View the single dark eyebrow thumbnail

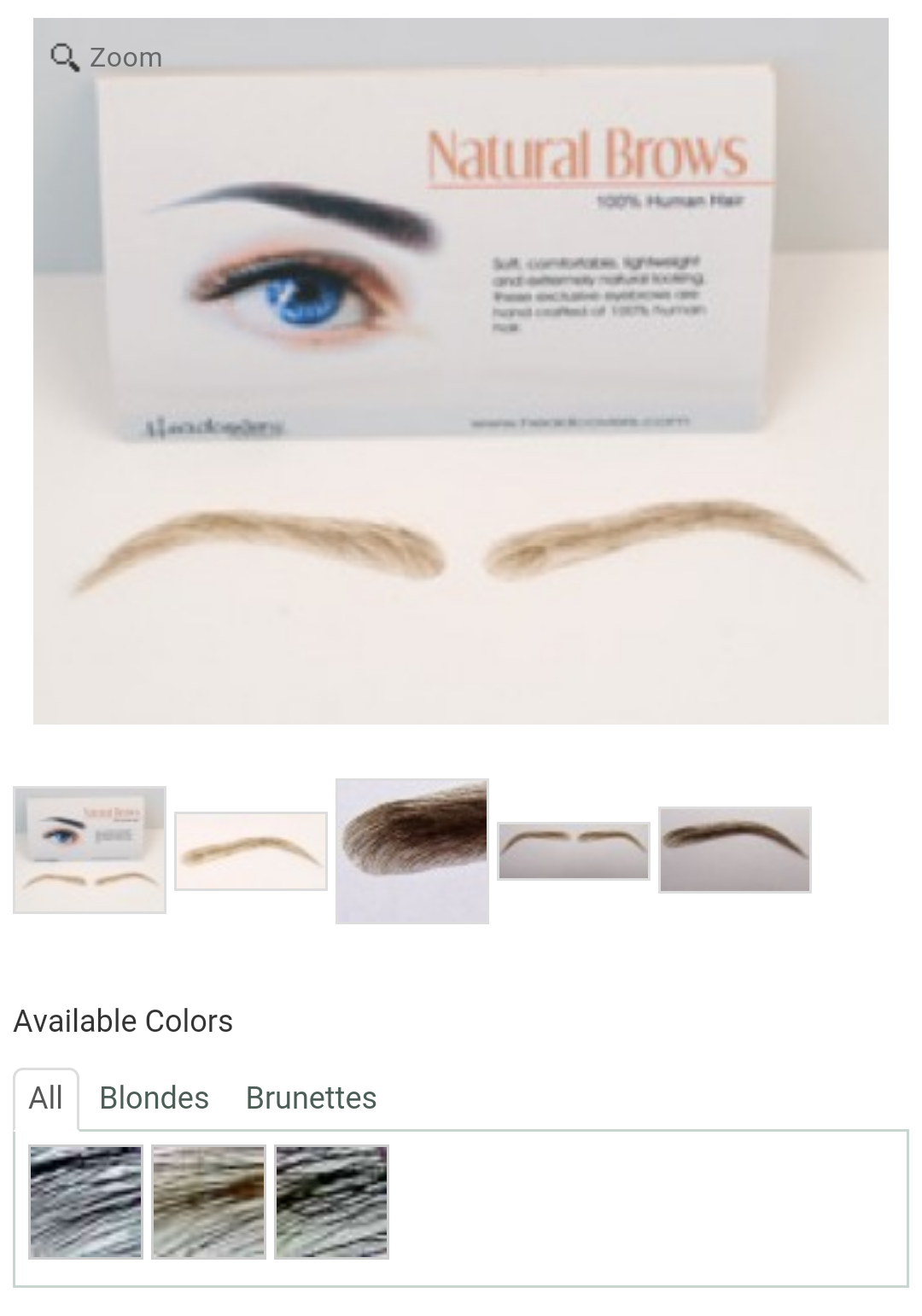735,850
